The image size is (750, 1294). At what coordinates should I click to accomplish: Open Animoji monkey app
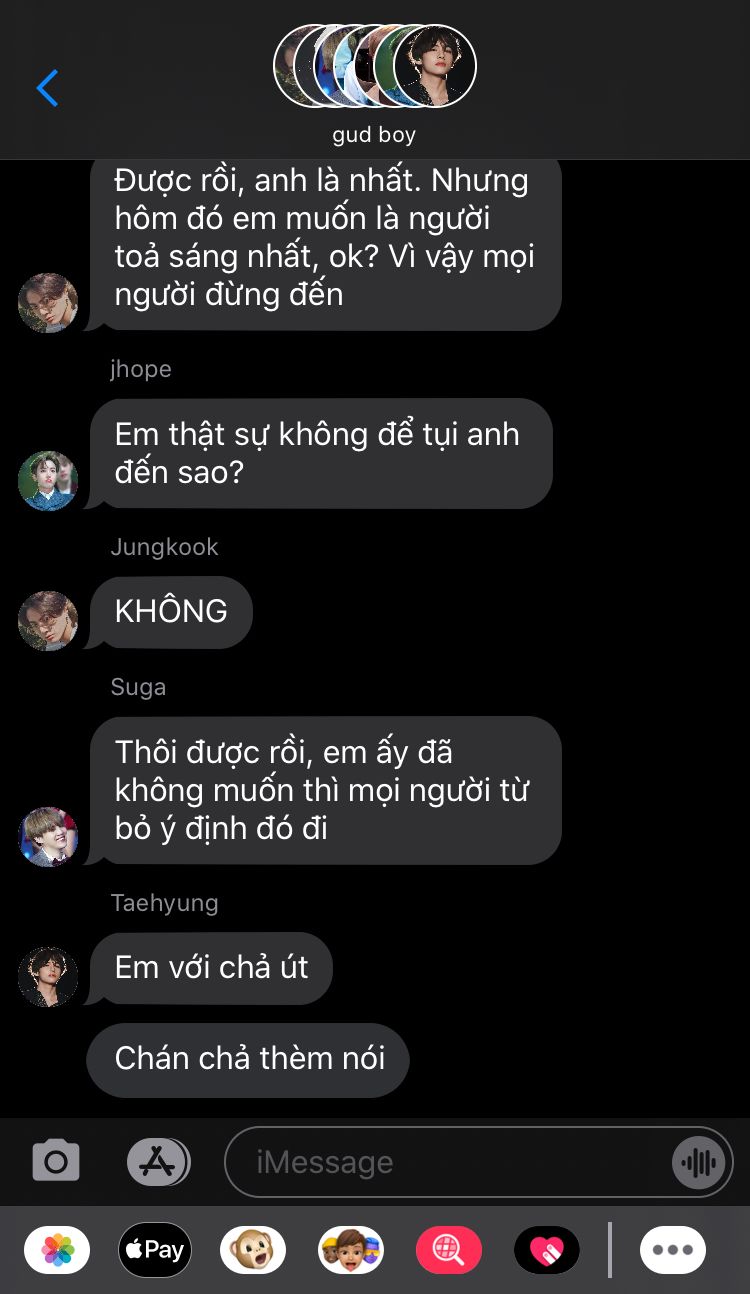253,1250
